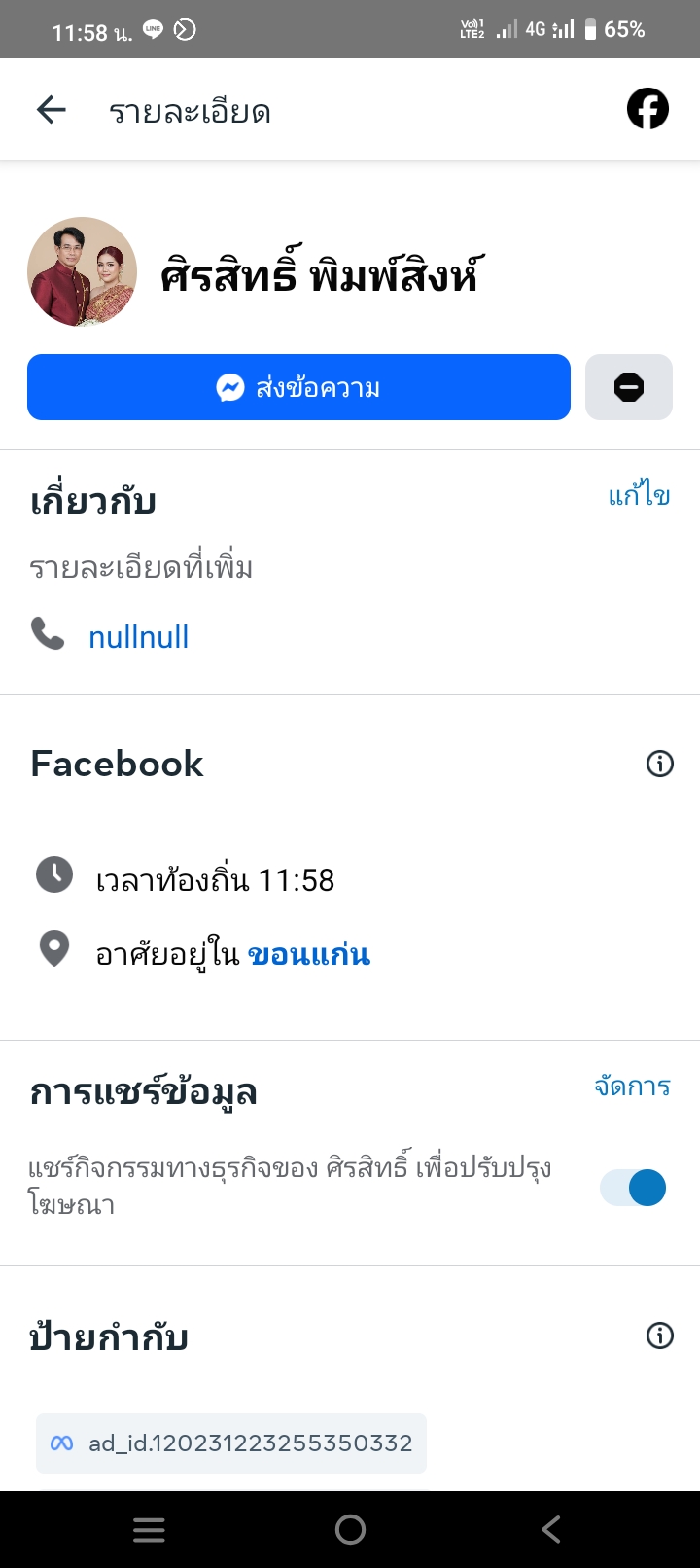The image size is (700, 1568).
Task: Toggle business activity sharing switch
Action: click(x=633, y=1188)
